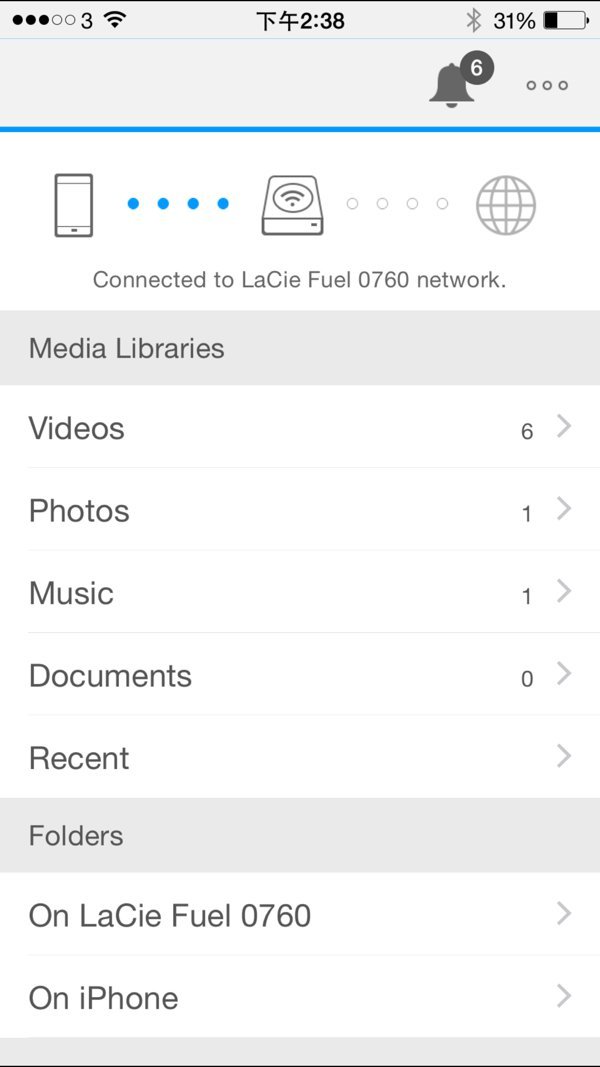Show Recent media files
The width and height of the screenshot is (600, 1067).
click(x=300, y=758)
